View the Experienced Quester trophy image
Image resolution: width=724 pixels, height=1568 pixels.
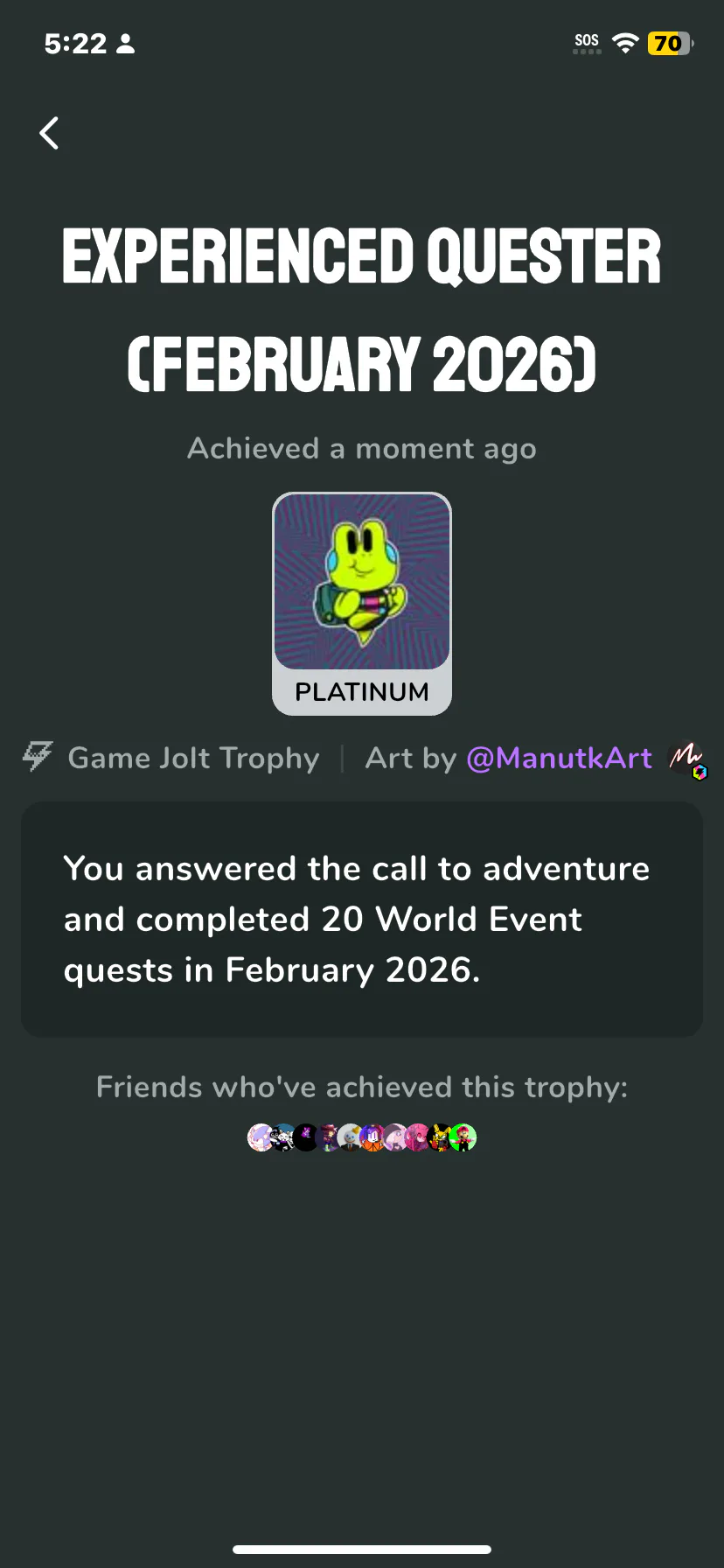[x=362, y=583]
